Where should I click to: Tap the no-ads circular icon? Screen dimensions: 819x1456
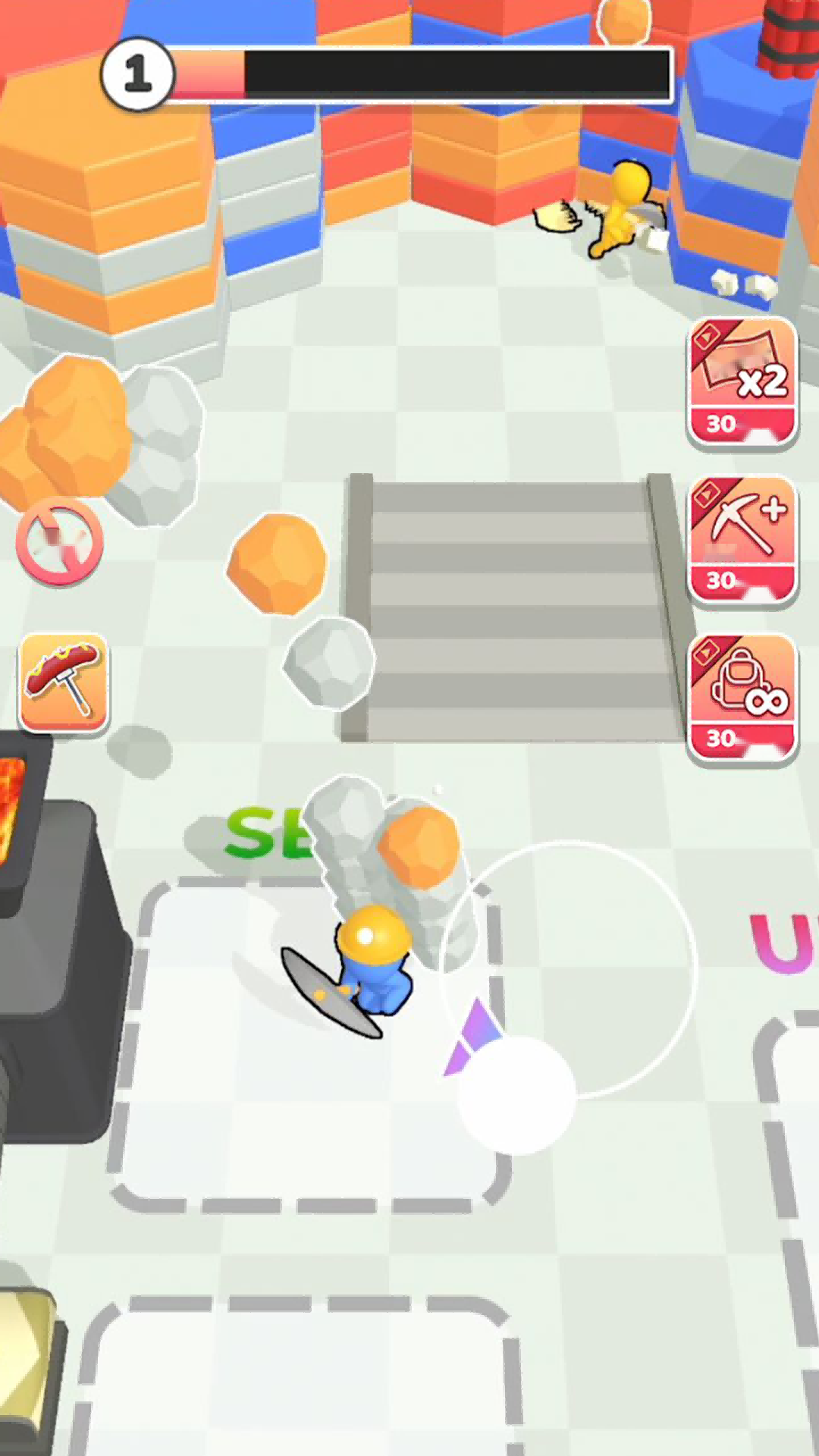click(60, 541)
